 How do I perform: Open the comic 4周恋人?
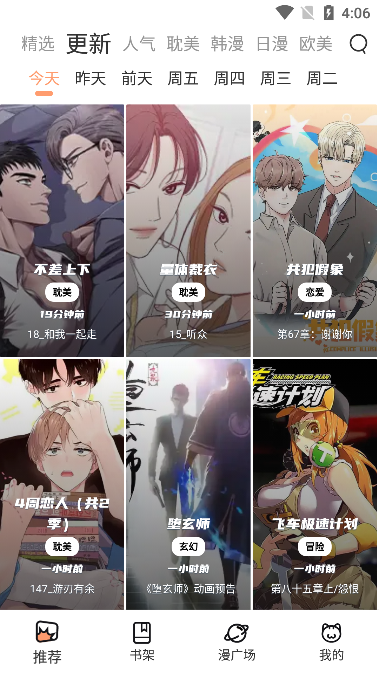62,484
